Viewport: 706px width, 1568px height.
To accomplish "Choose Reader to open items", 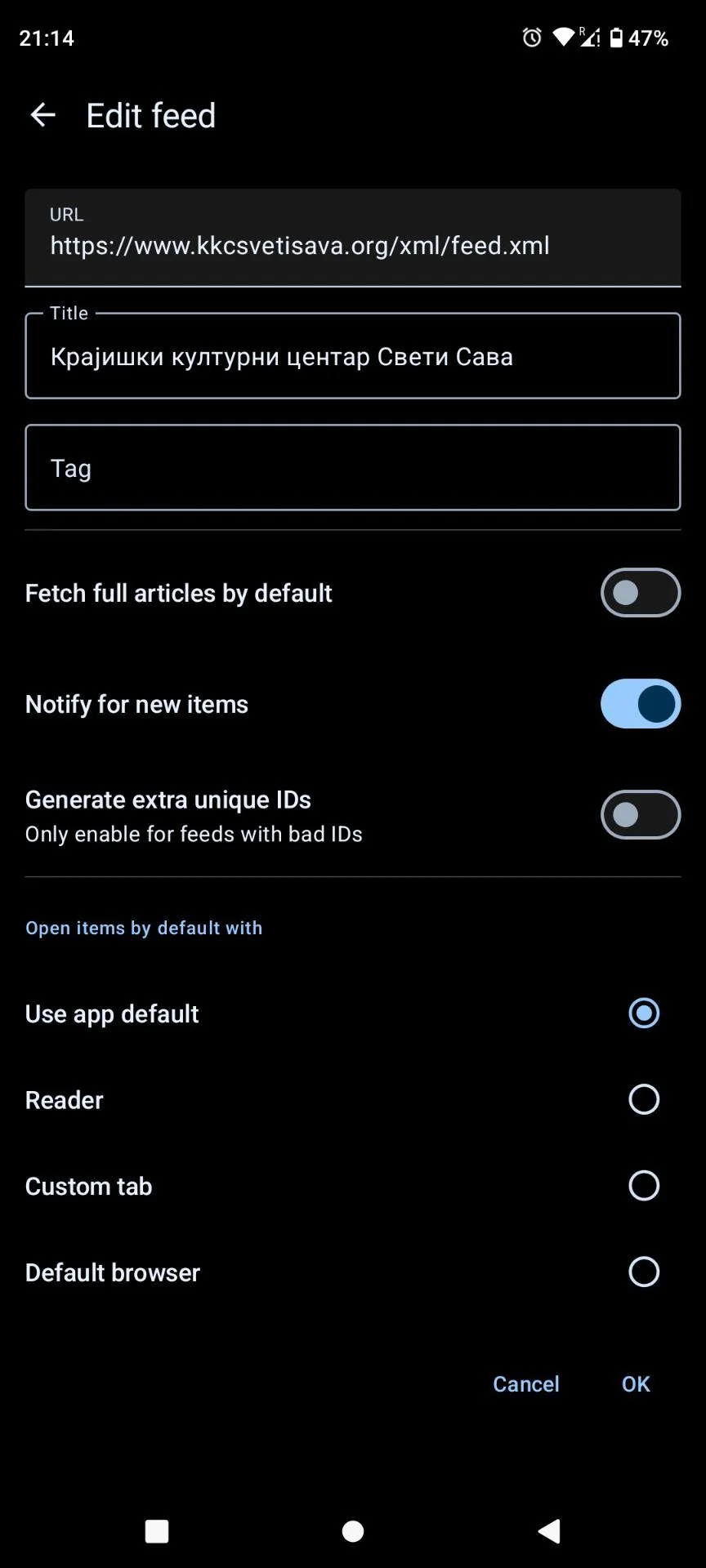I will (643, 1100).
